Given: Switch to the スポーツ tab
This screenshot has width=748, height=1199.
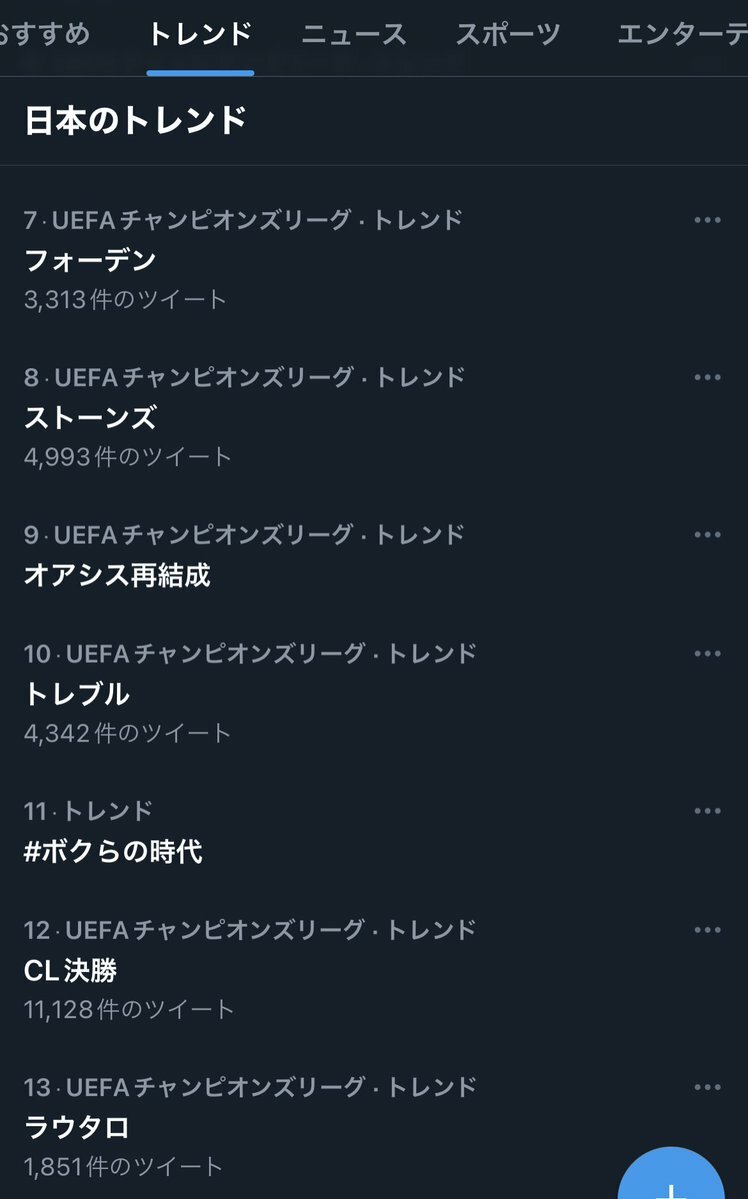Looking at the screenshot, I should click(x=508, y=34).
